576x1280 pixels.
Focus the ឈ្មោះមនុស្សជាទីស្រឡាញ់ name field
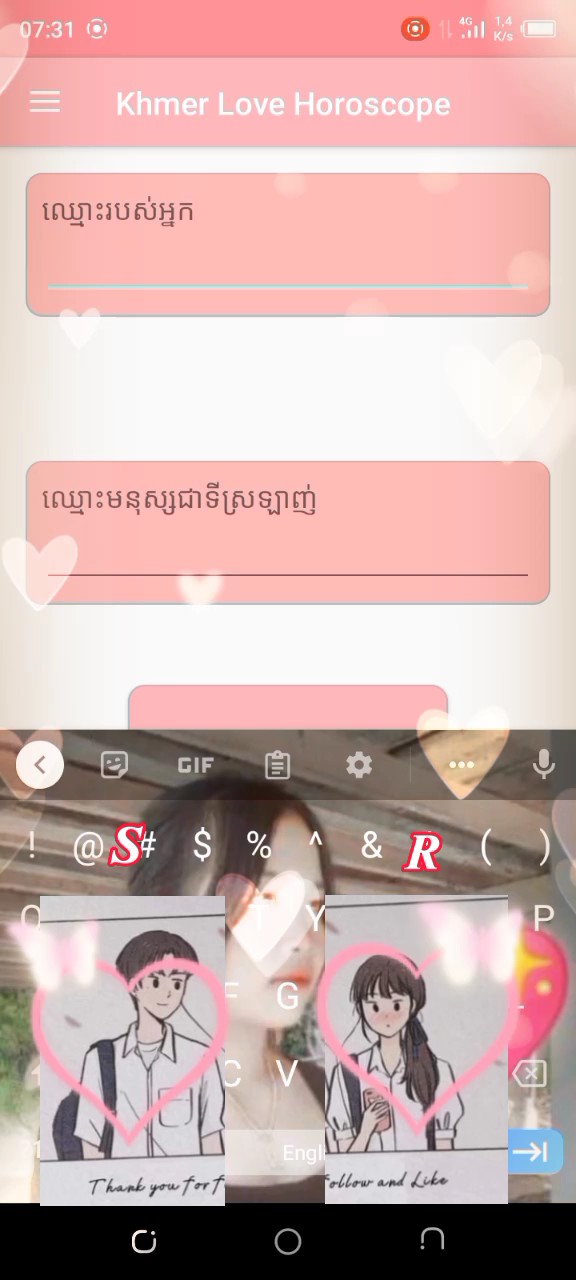click(288, 533)
